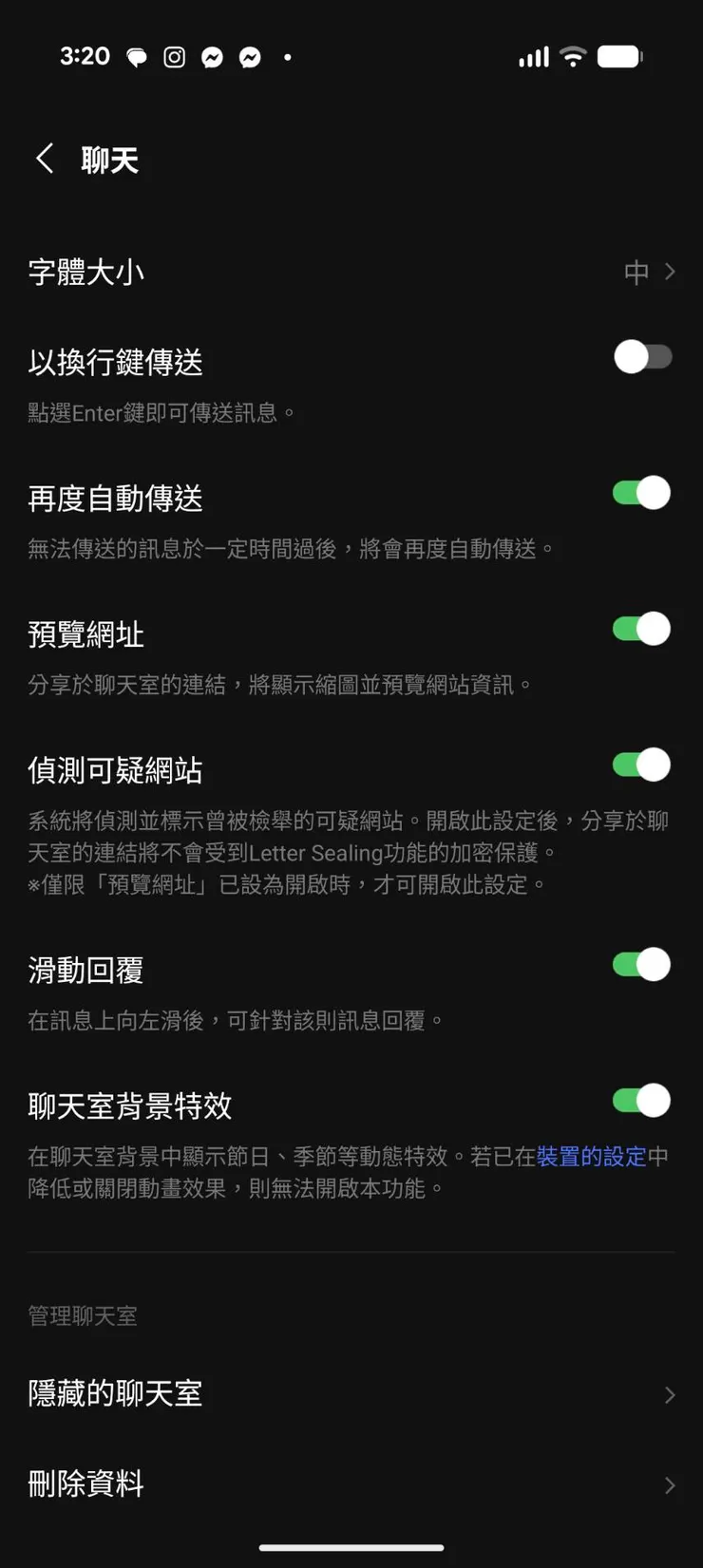The image size is (703, 1568).
Task: Tap the Messenger icon in the status bar
Action: [x=212, y=57]
